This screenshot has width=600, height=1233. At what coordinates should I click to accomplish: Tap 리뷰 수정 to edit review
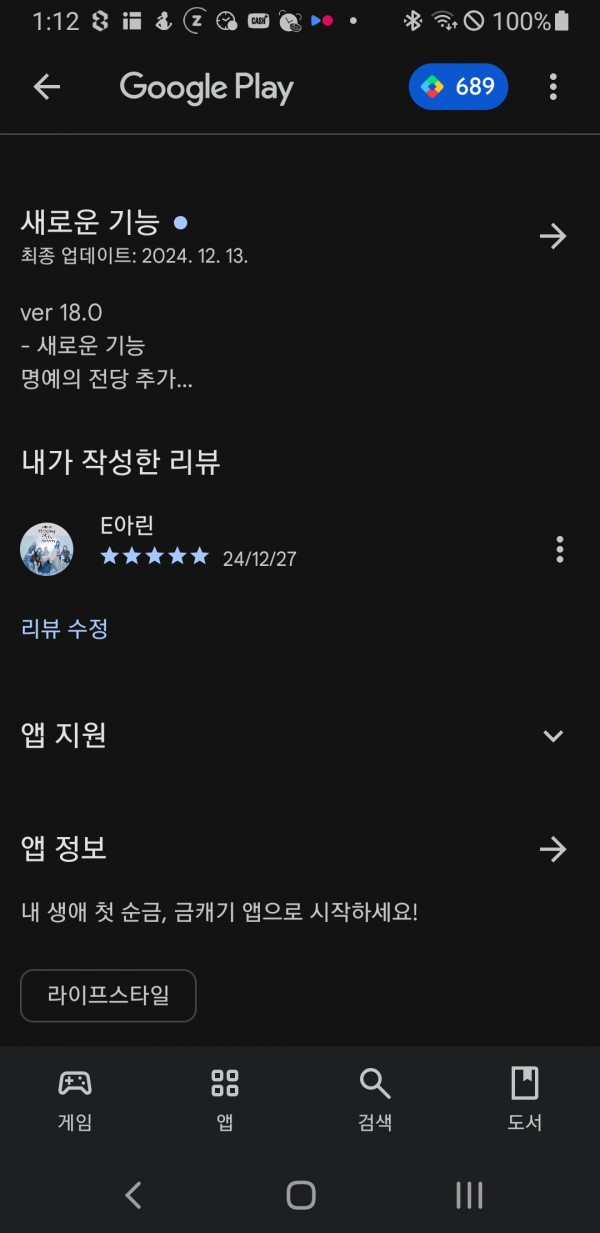(x=64, y=629)
